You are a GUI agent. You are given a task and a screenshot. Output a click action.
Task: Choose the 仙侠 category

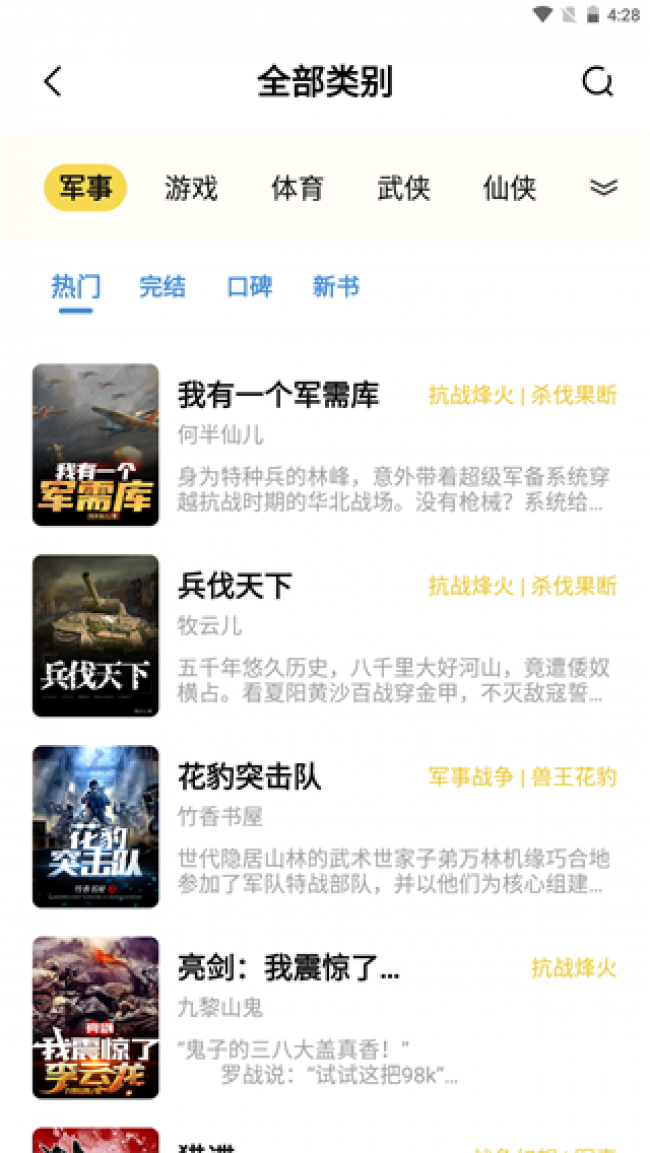[510, 188]
